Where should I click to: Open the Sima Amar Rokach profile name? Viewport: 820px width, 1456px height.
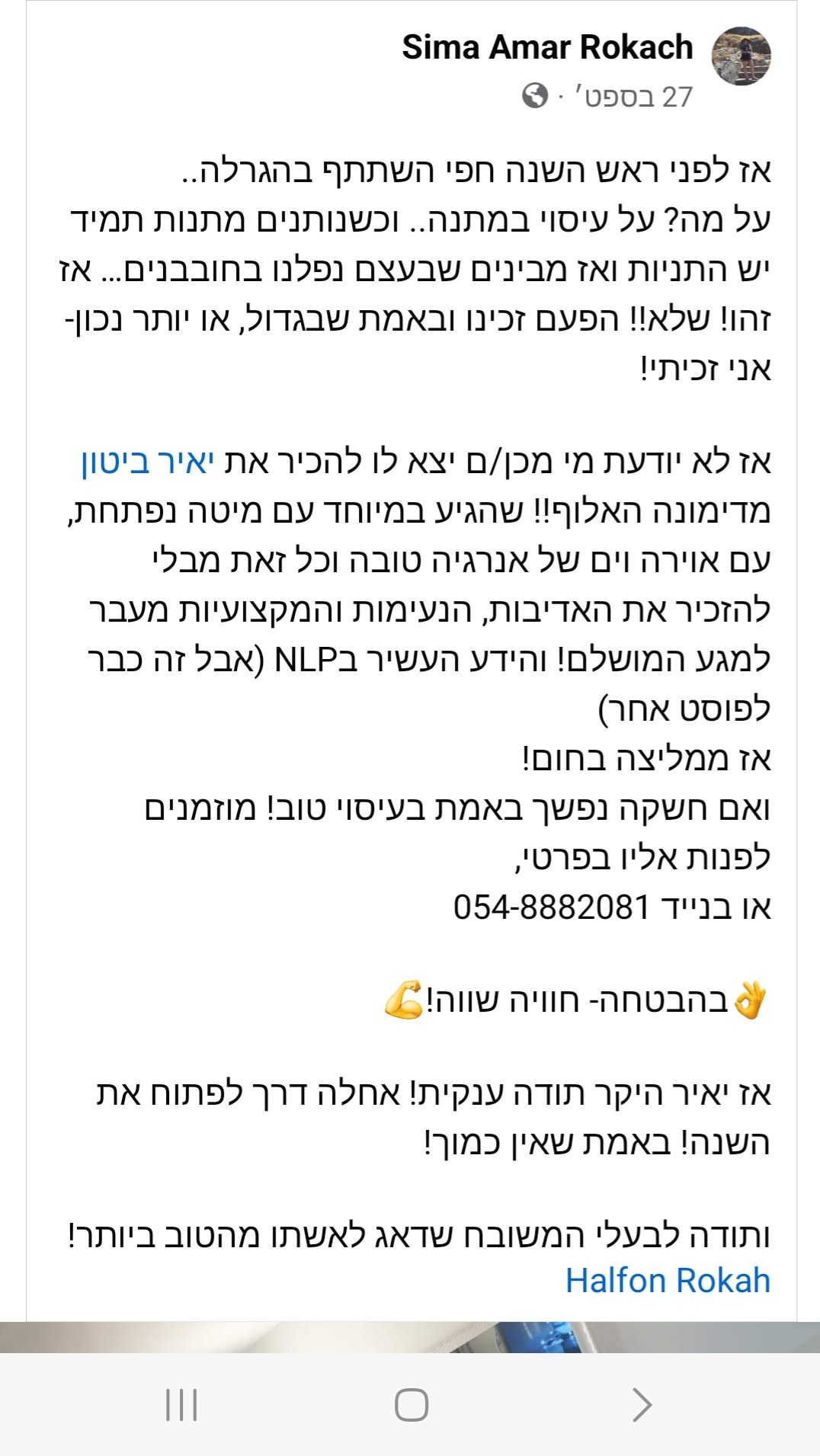point(547,47)
